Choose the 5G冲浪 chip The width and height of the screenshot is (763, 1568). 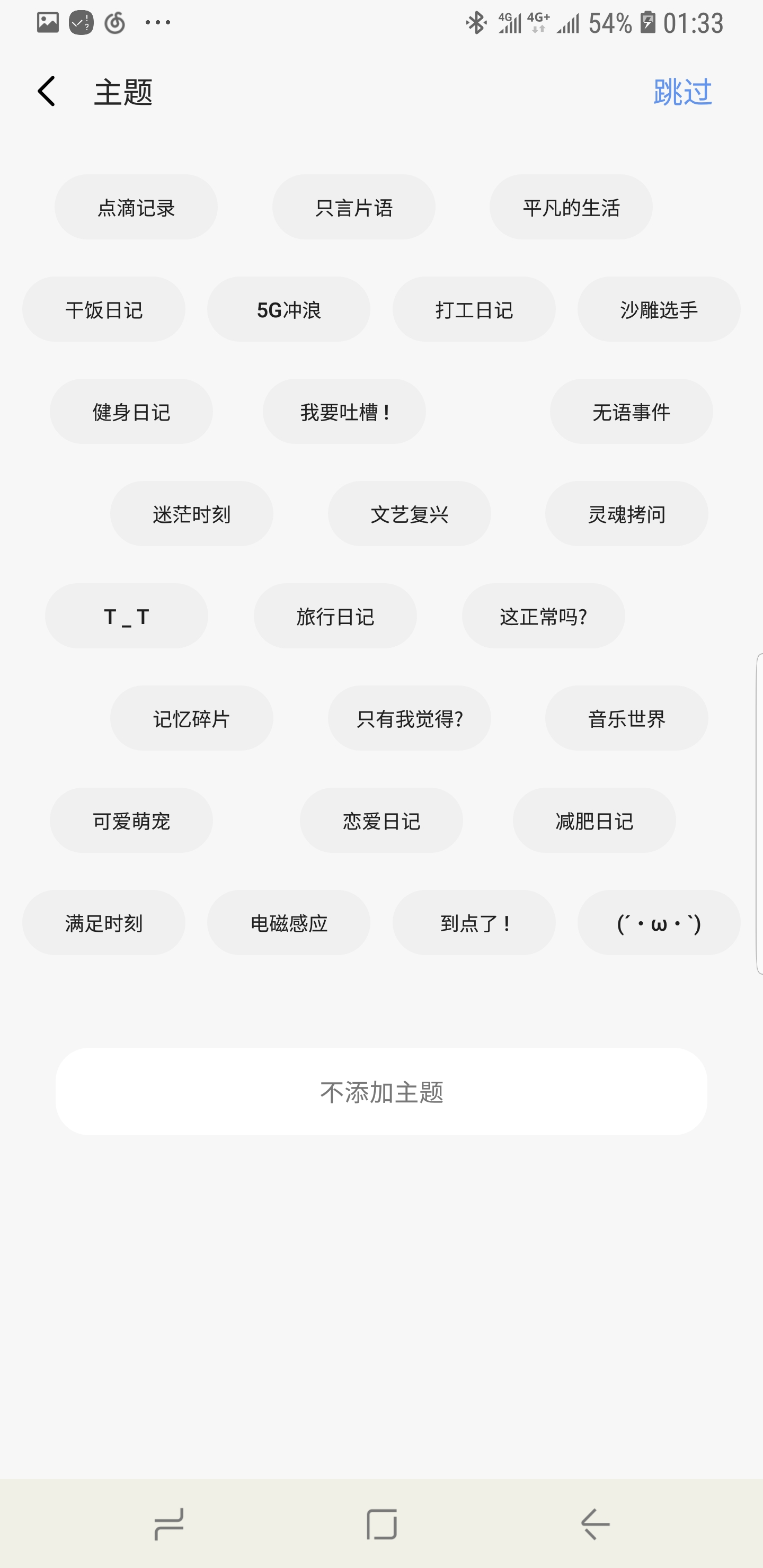[x=289, y=309]
